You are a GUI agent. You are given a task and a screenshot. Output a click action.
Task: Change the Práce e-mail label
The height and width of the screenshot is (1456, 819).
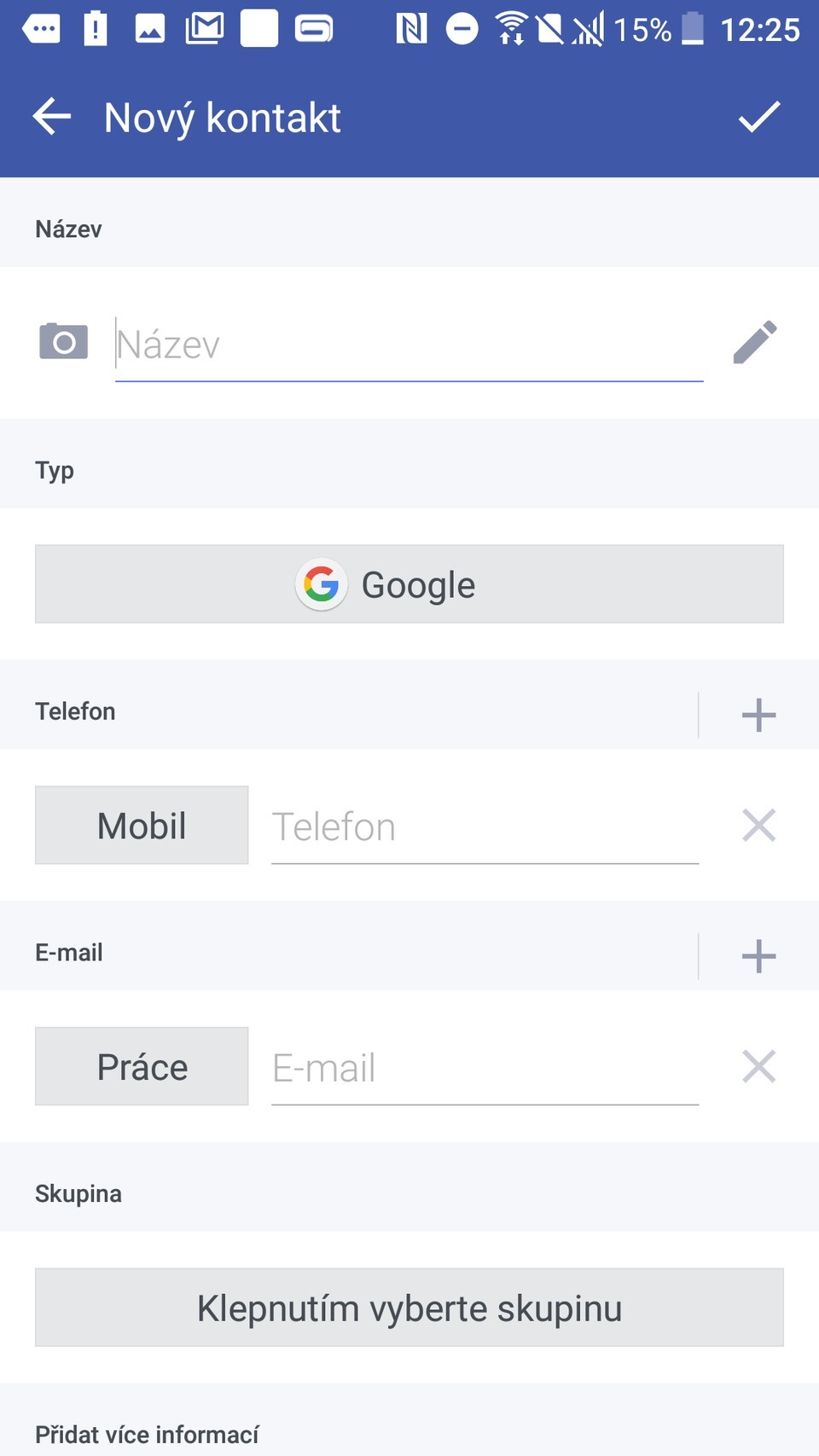[141, 1066]
